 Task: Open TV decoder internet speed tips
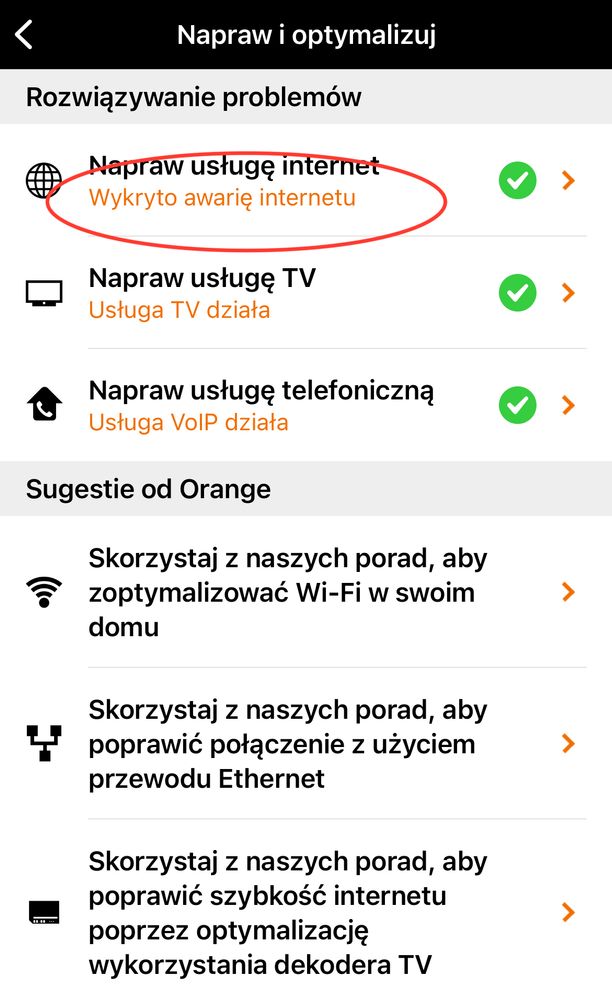pyautogui.click(x=300, y=912)
